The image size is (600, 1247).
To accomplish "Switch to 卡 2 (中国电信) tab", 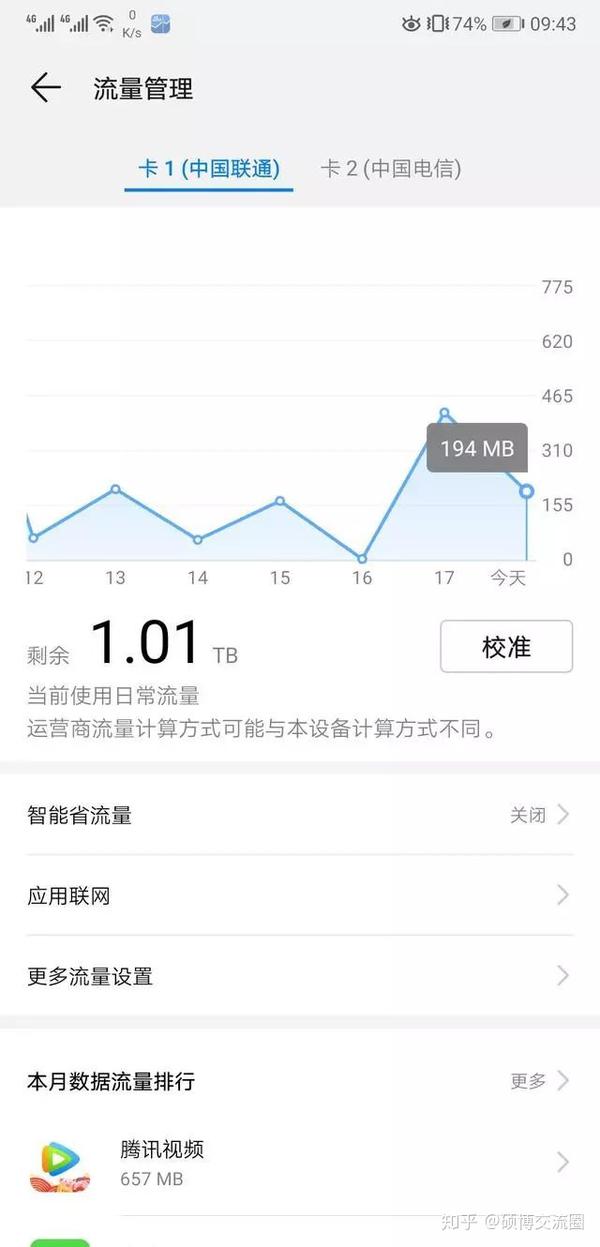I will [390, 168].
